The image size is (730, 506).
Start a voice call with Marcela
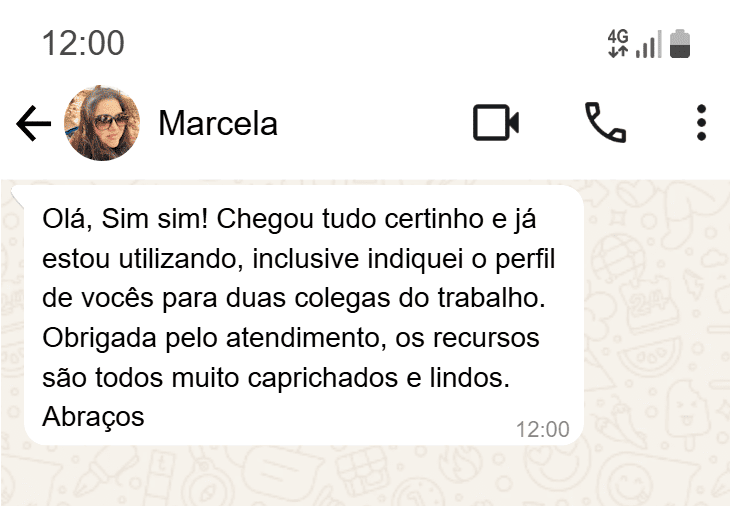coord(605,123)
